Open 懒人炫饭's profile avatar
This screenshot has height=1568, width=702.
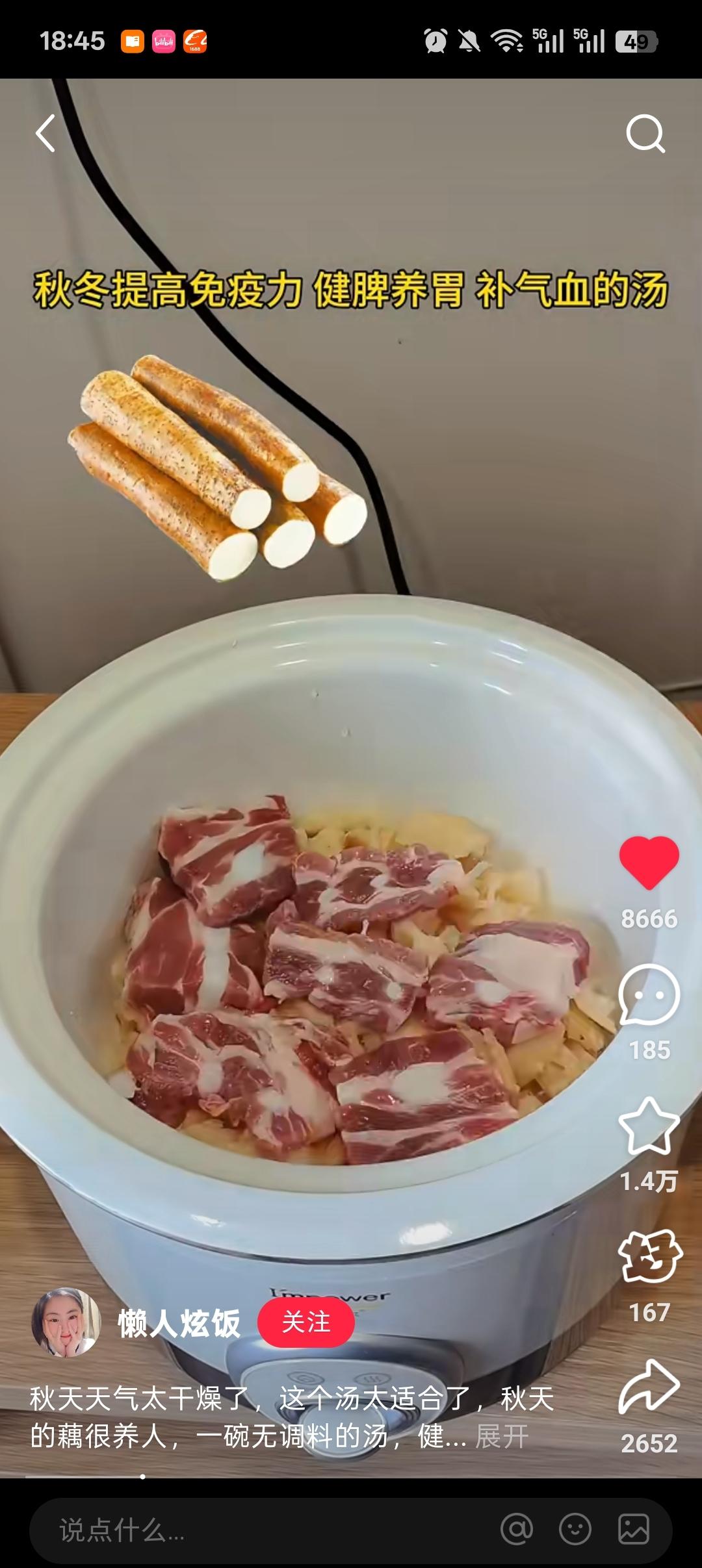pyautogui.click(x=66, y=1322)
